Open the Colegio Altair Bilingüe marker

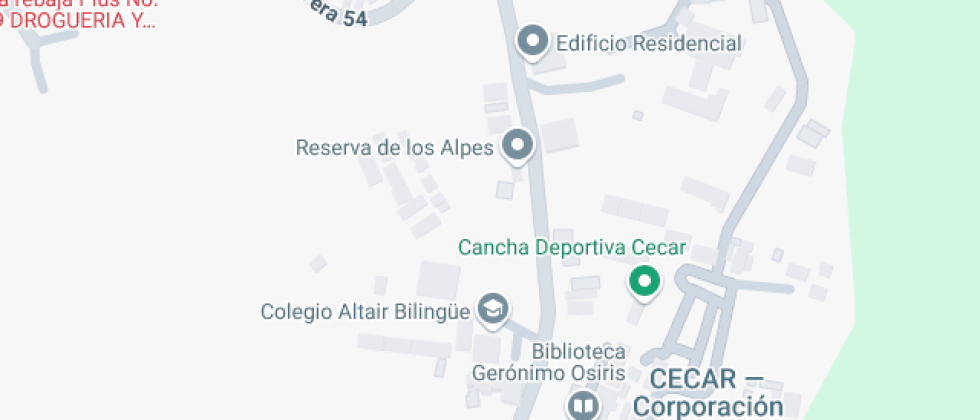[x=491, y=309]
